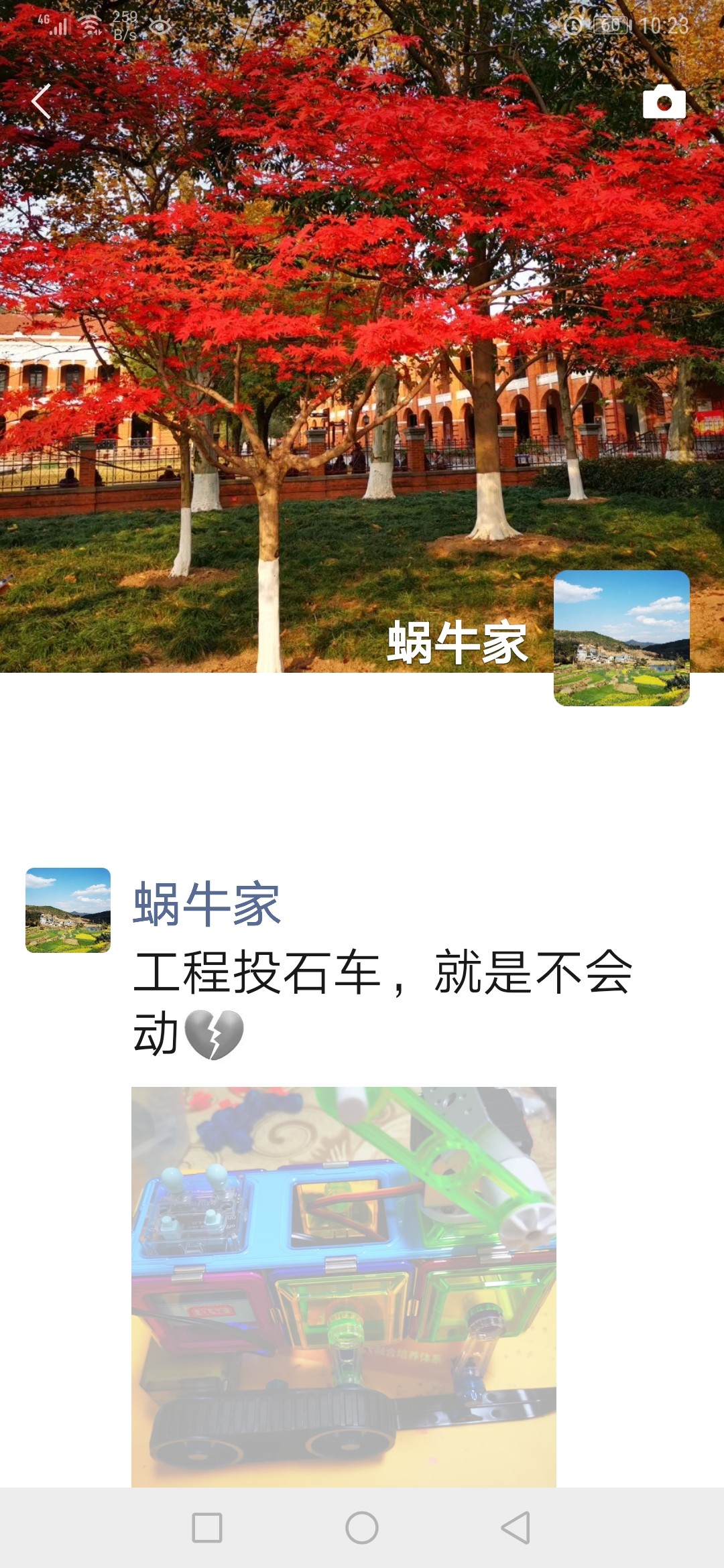724x1568 pixels.
Task: Open the large profile avatar on the cover
Action: (x=621, y=638)
